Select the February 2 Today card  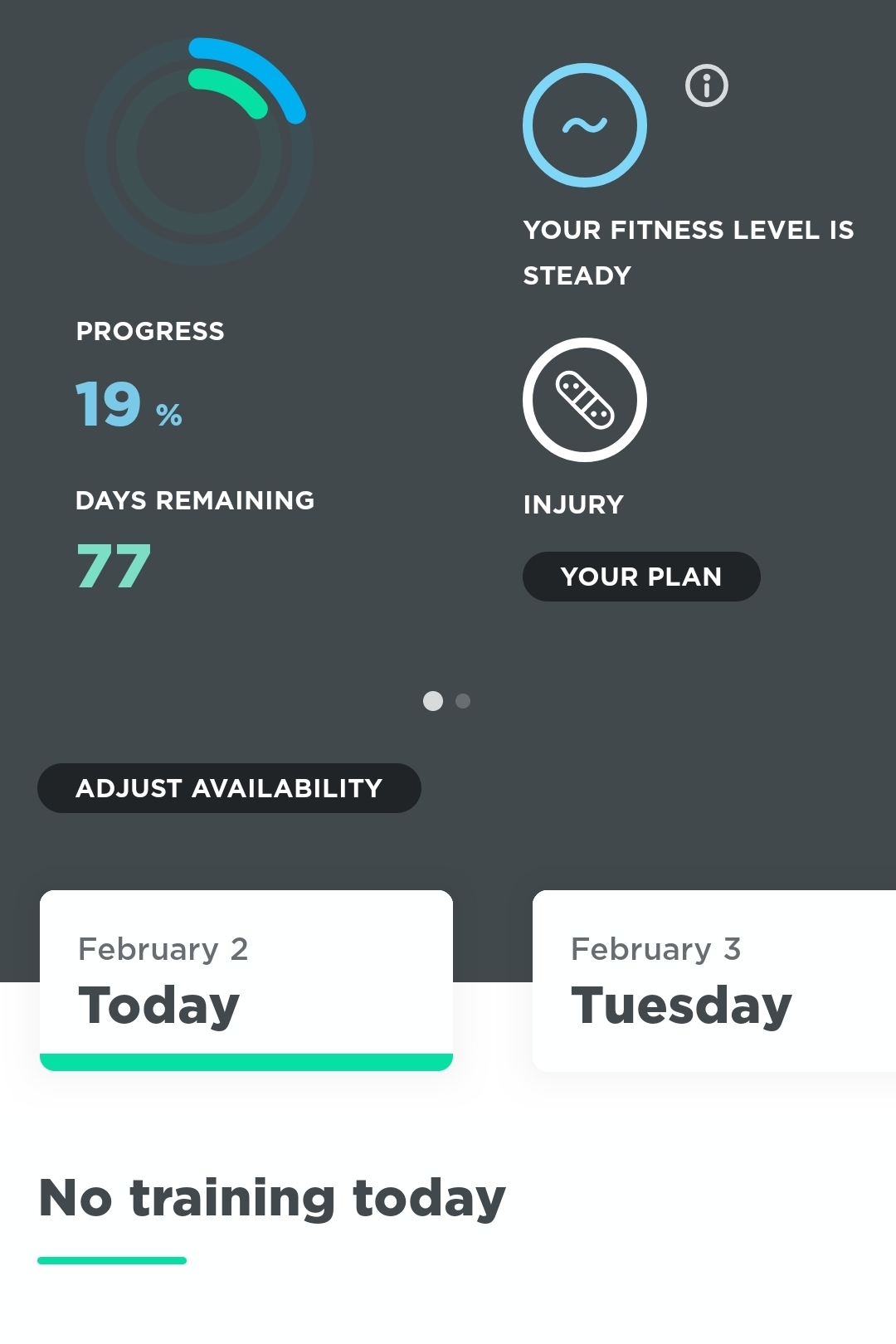246,981
